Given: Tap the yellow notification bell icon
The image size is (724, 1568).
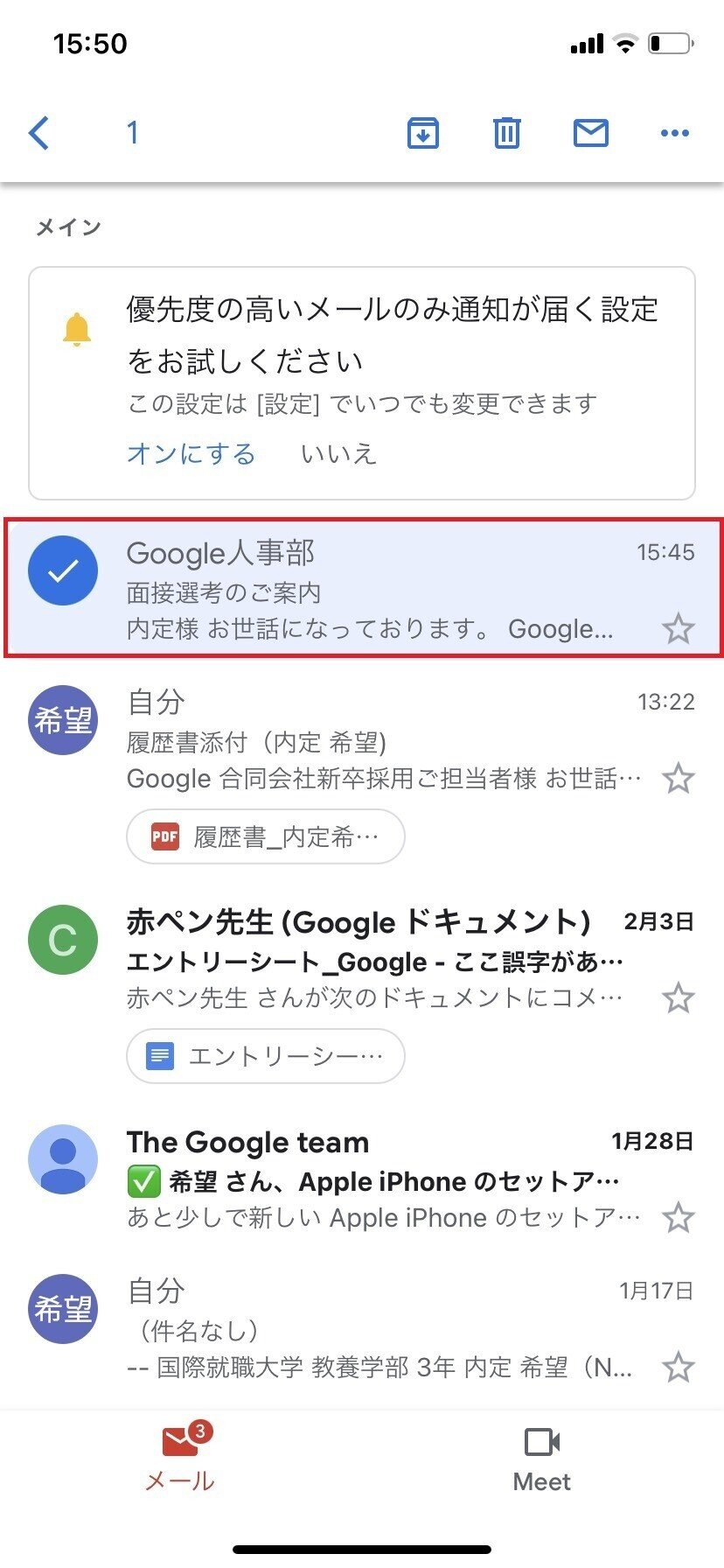Looking at the screenshot, I should pos(79,322).
